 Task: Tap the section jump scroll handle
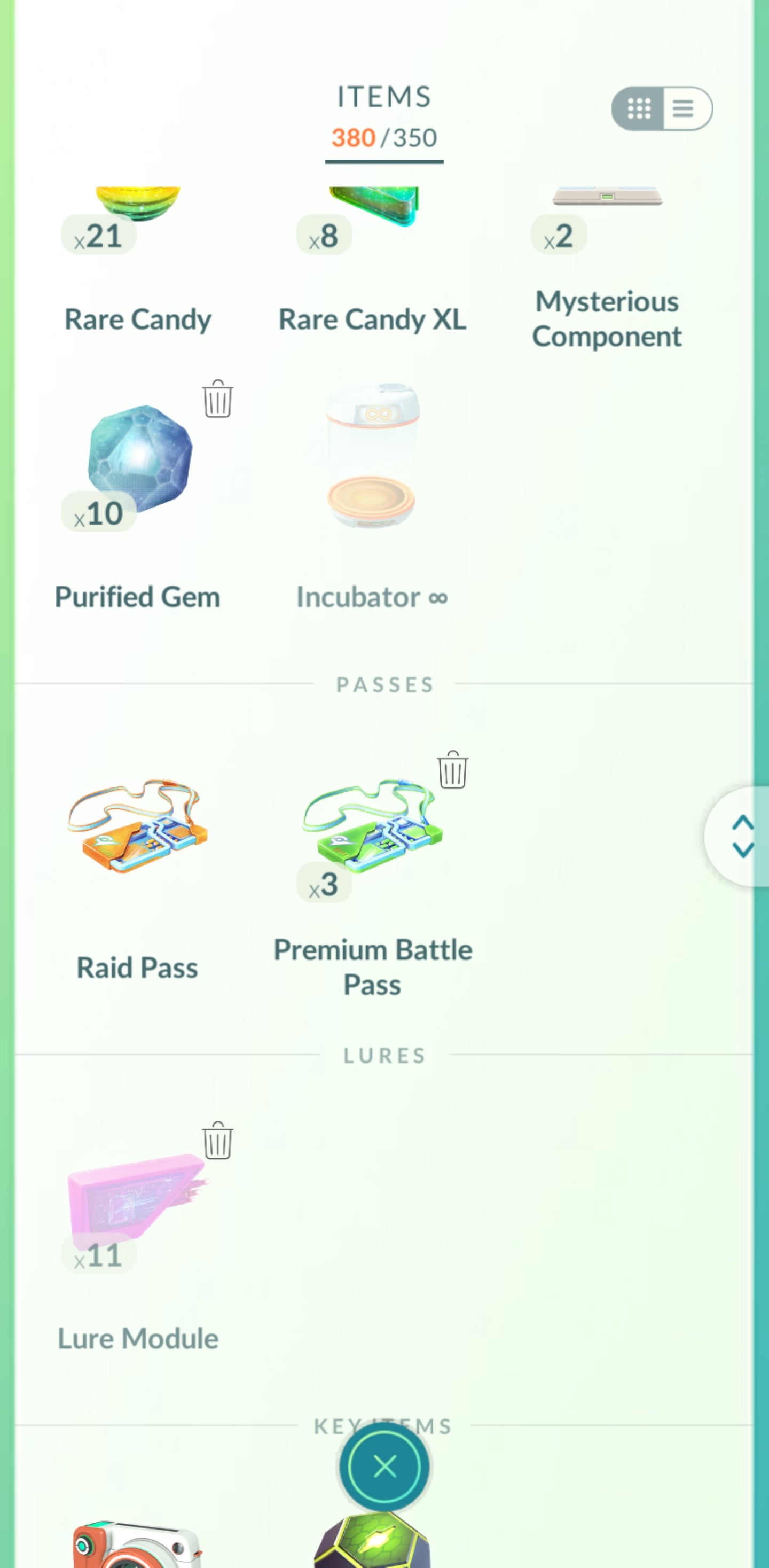pyautogui.click(x=742, y=836)
